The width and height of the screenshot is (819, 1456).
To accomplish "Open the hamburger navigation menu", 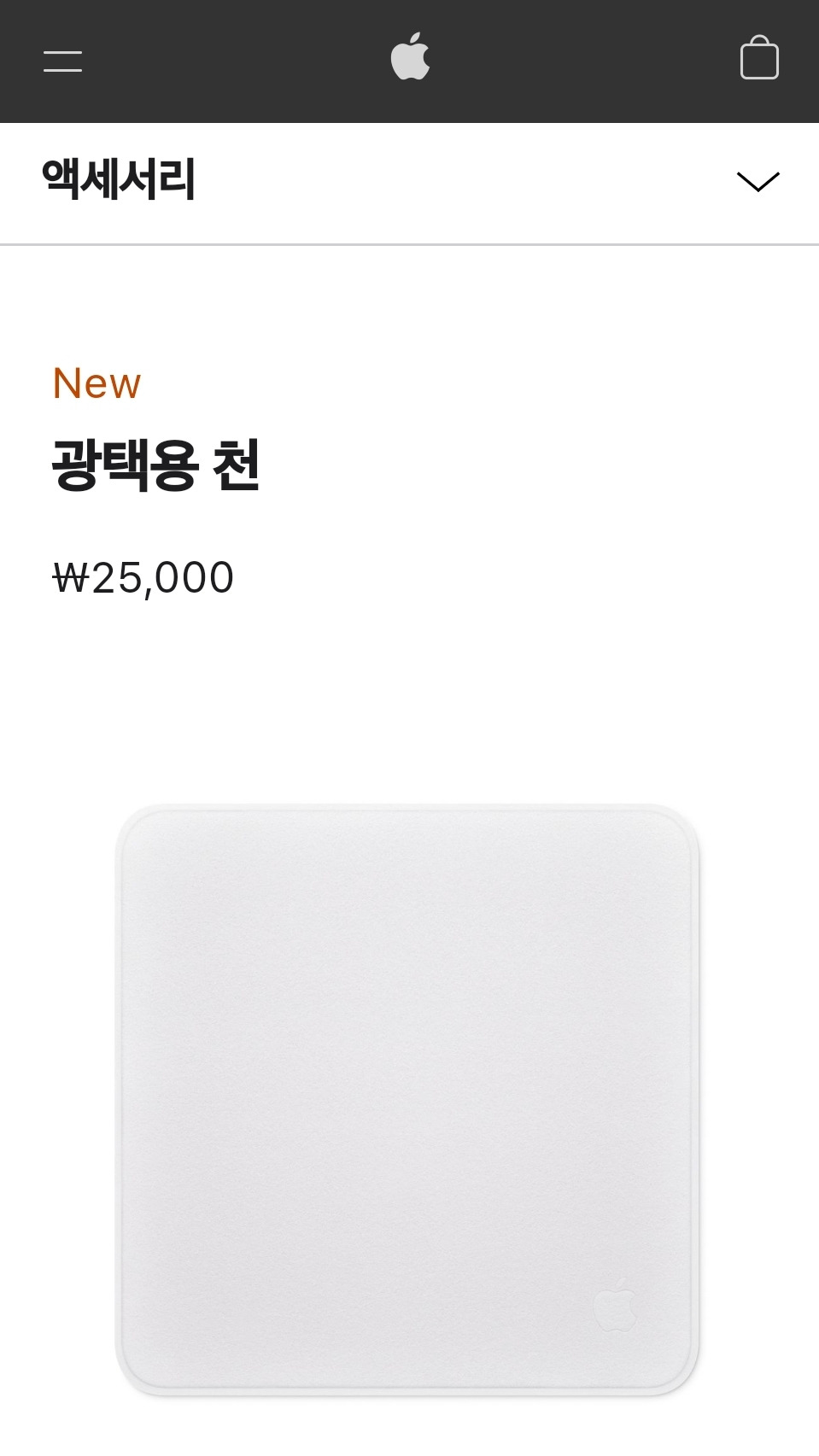I will click(x=62, y=61).
